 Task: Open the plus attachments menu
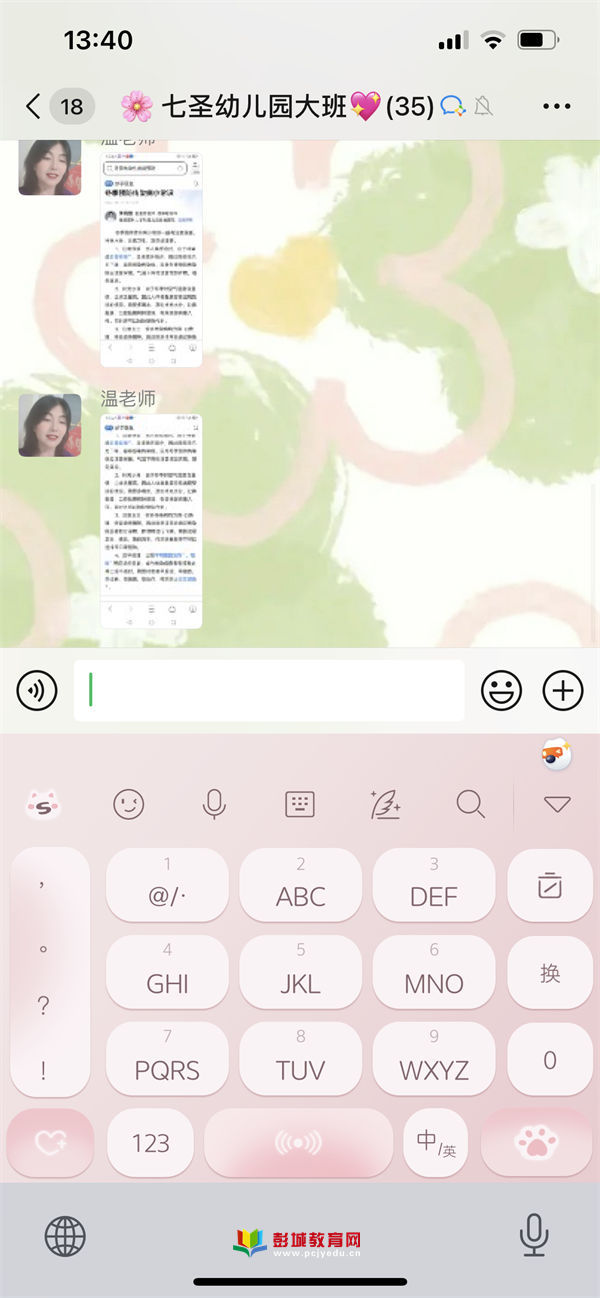[x=563, y=690]
